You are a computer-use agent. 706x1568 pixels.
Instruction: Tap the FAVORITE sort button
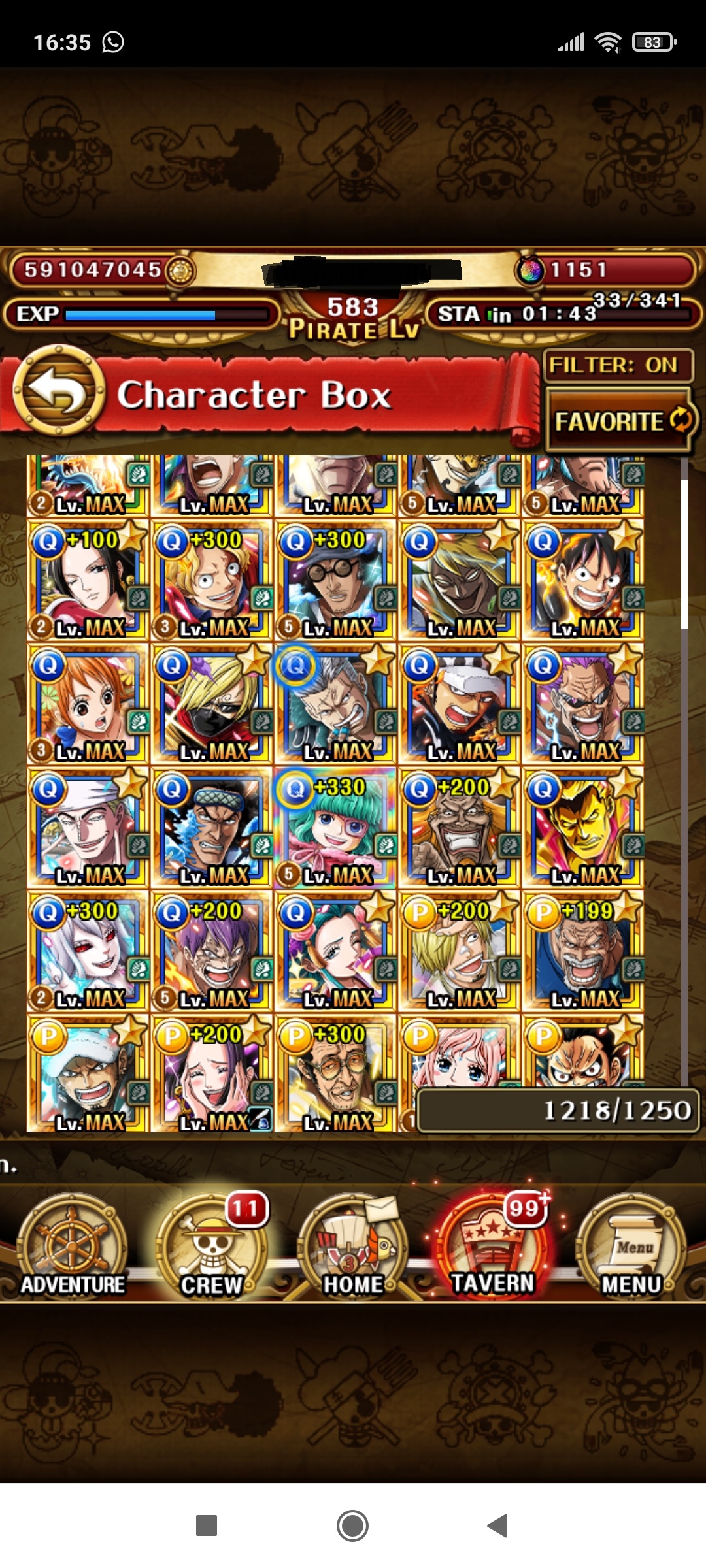[621, 421]
